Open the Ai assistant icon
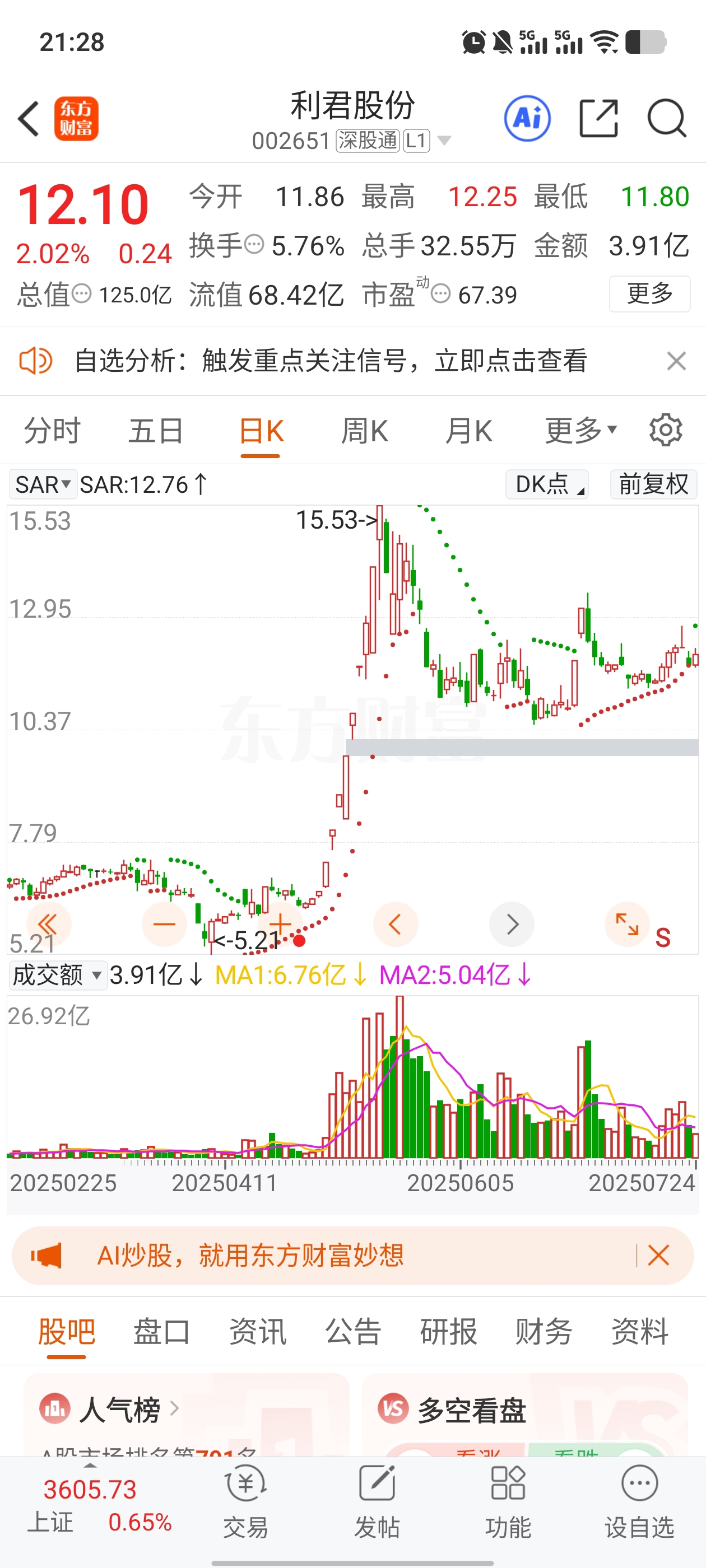This screenshot has width=706, height=1568. pyautogui.click(x=527, y=119)
